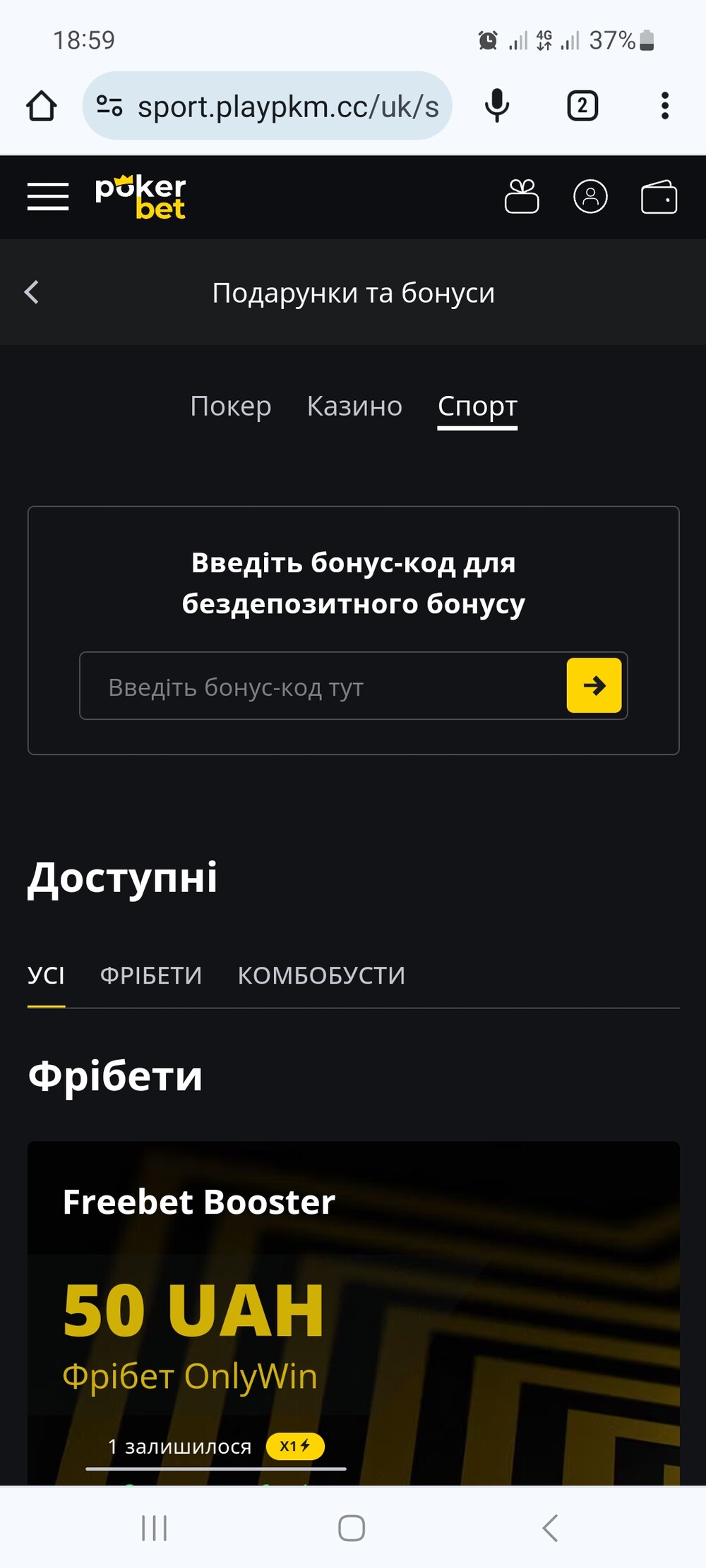The height and width of the screenshot is (1568, 706).
Task: Switch to the Покер tab
Action: coord(231,406)
